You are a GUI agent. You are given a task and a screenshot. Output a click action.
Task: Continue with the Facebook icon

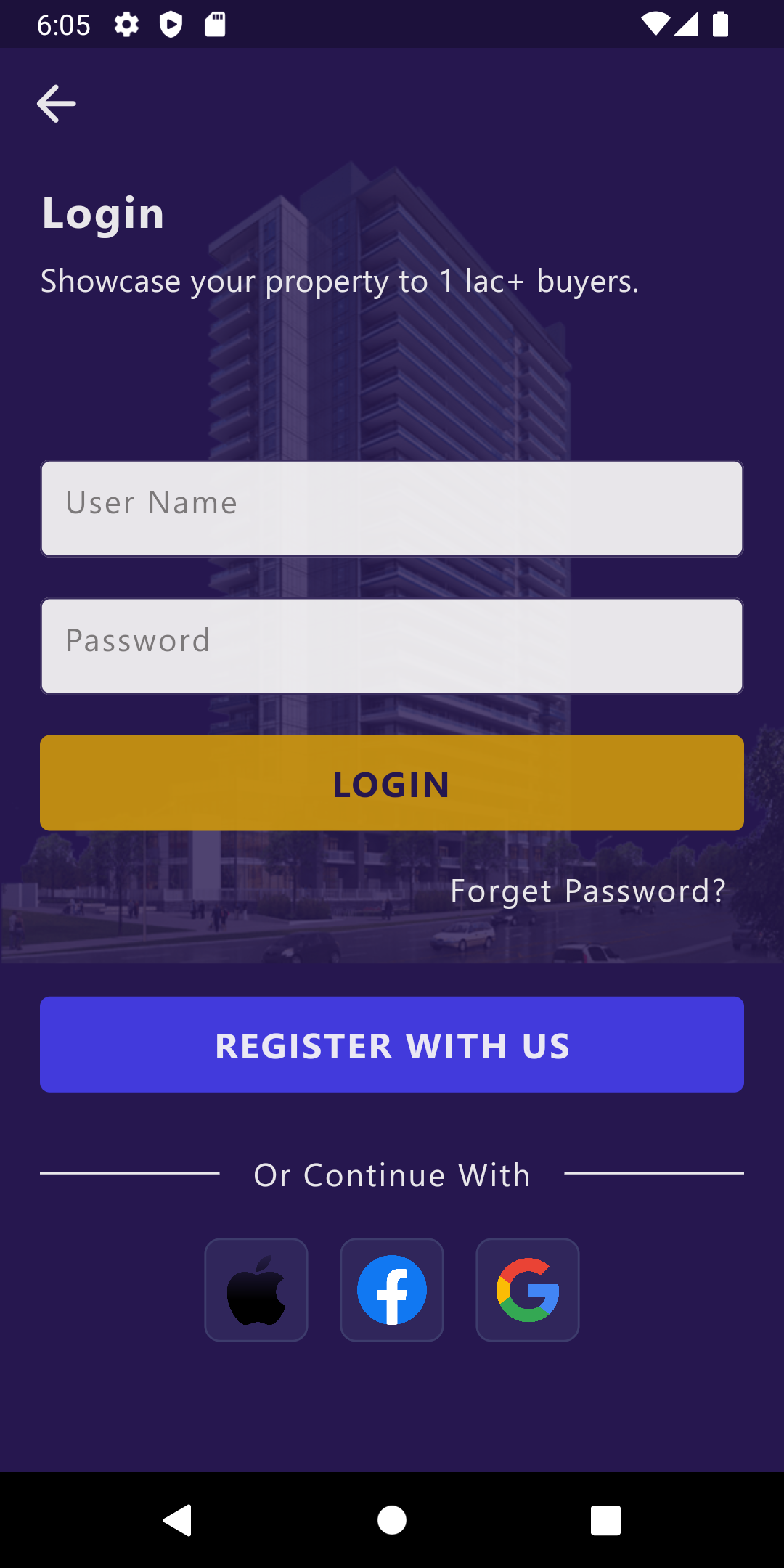[391, 1290]
